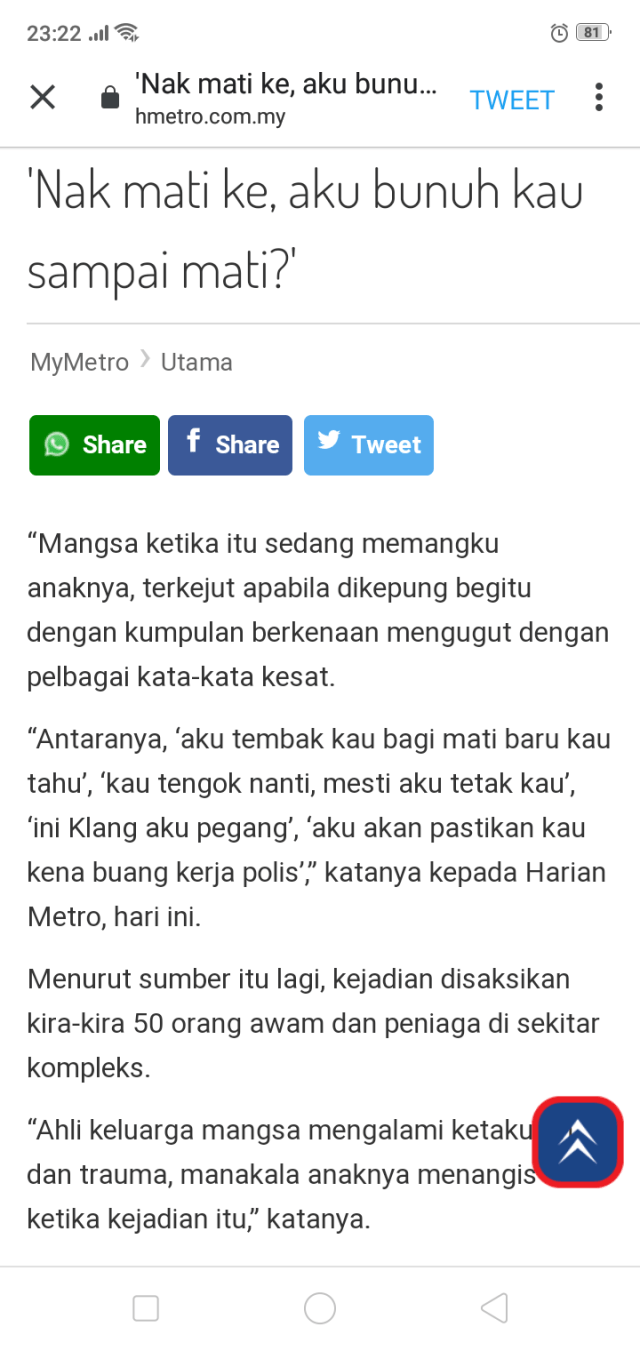
Task: Tap the TWEET action in the toolbar
Action: tap(512, 100)
